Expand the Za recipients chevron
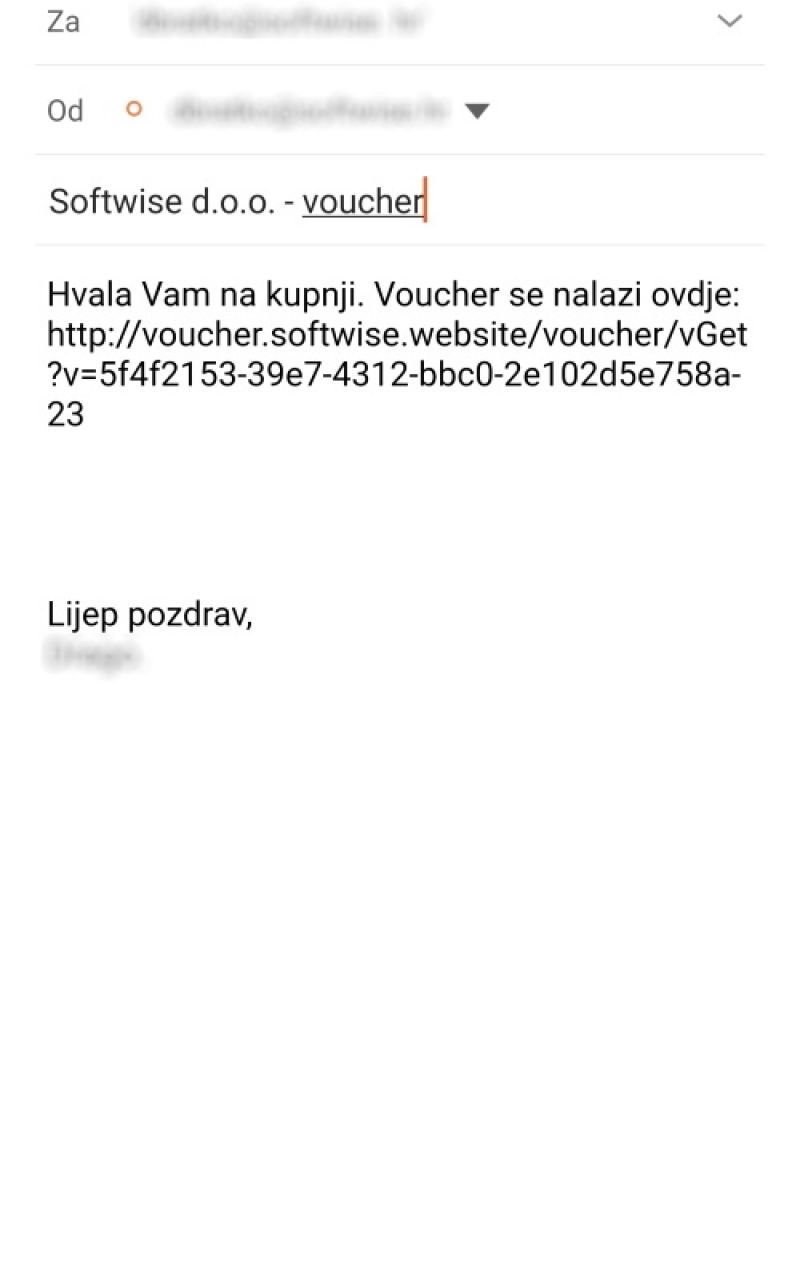 click(730, 21)
